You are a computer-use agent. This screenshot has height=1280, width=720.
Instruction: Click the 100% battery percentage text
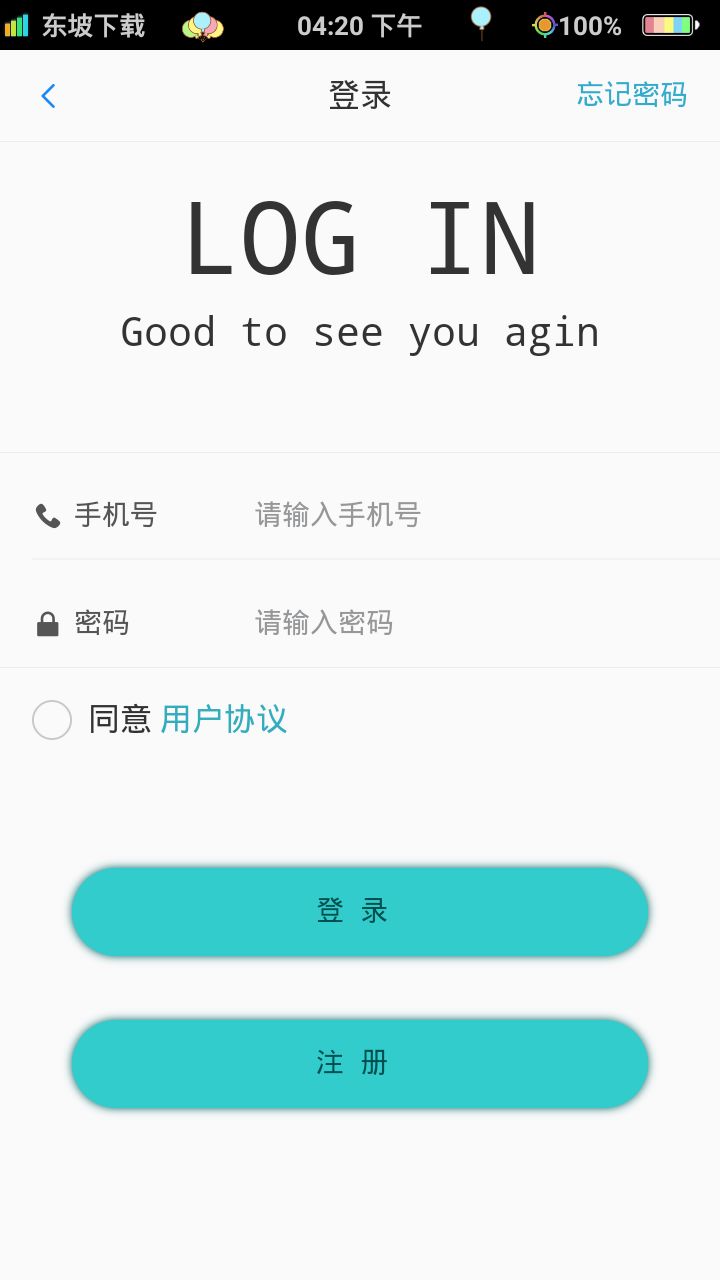pyautogui.click(x=589, y=24)
